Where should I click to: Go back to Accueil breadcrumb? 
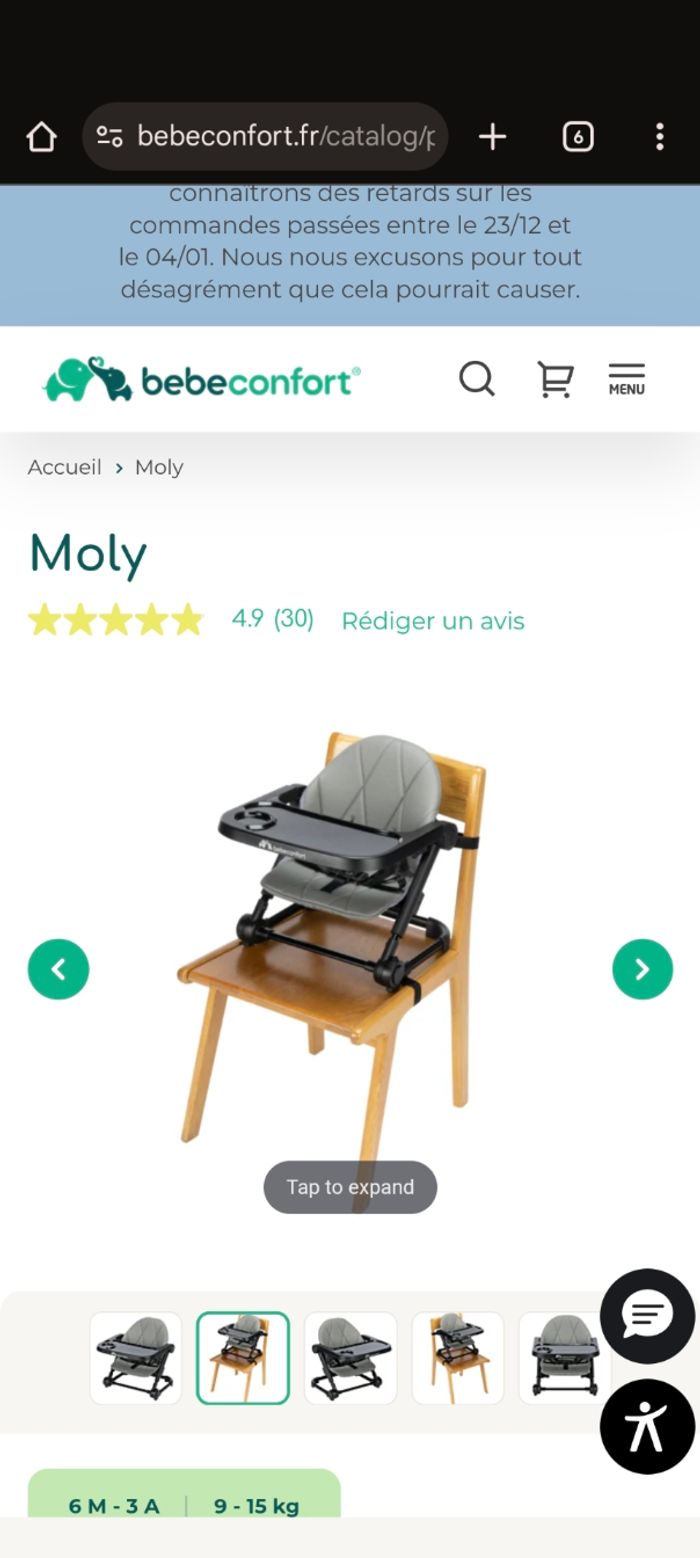[x=65, y=467]
